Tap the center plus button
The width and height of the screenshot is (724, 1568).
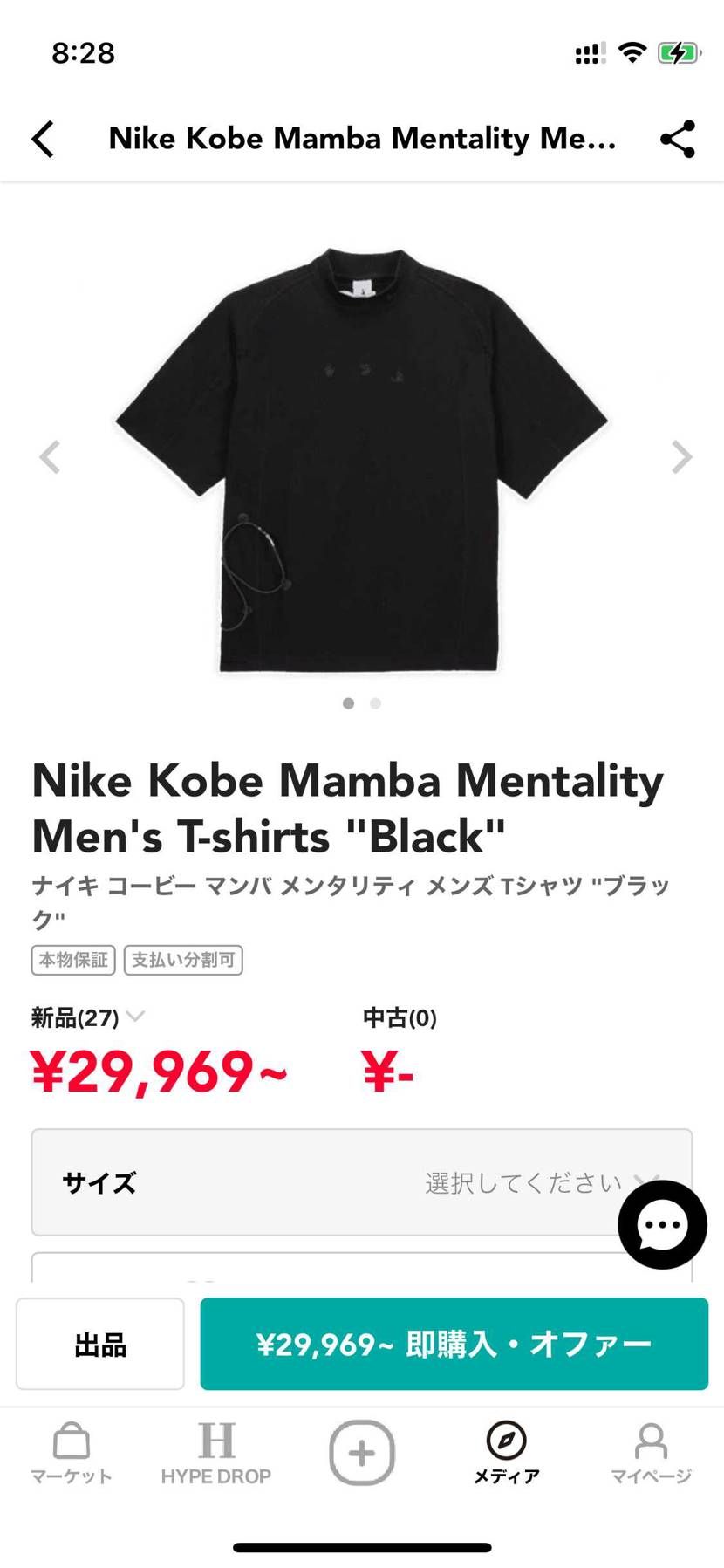point(362,1453)
